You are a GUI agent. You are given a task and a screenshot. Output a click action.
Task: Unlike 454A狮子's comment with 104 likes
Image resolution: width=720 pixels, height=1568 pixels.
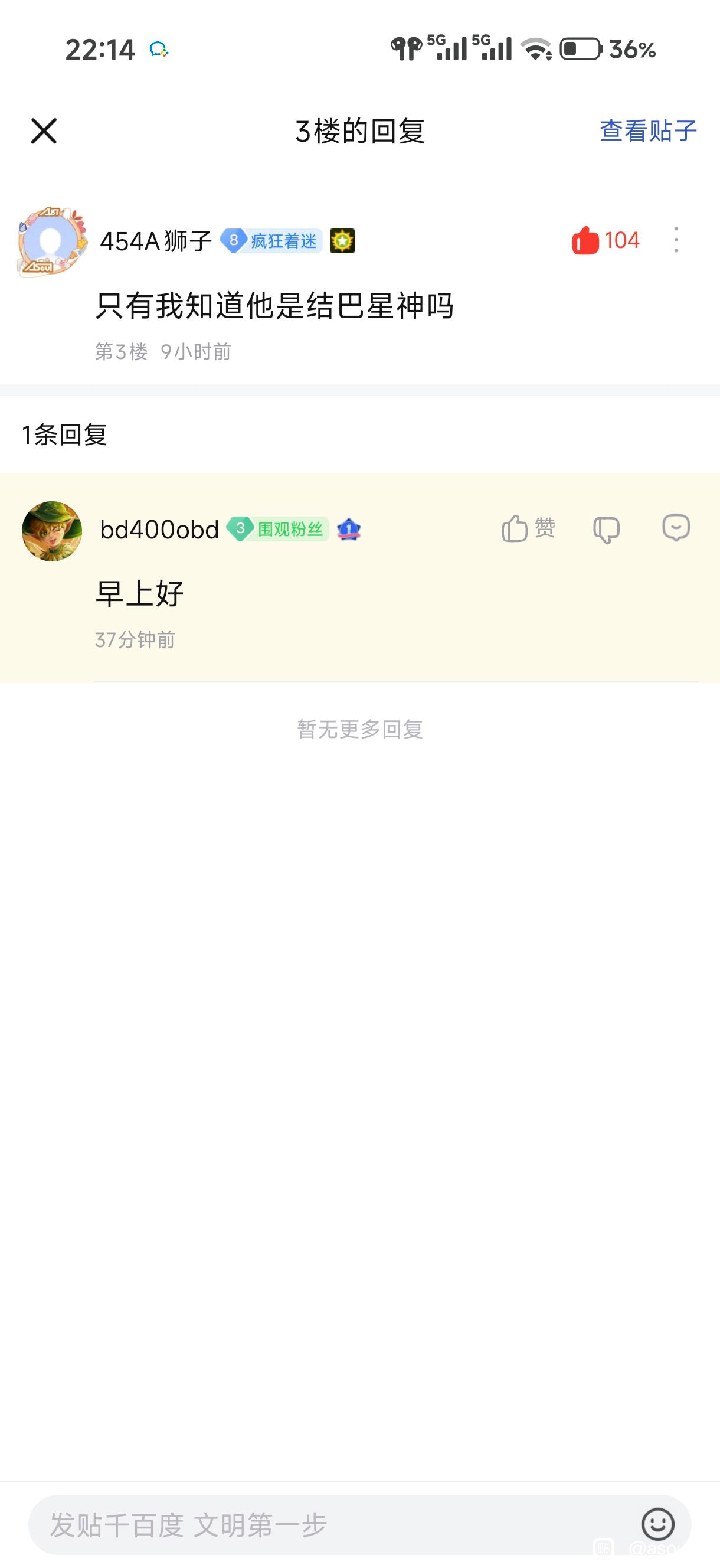pos(585,240)
